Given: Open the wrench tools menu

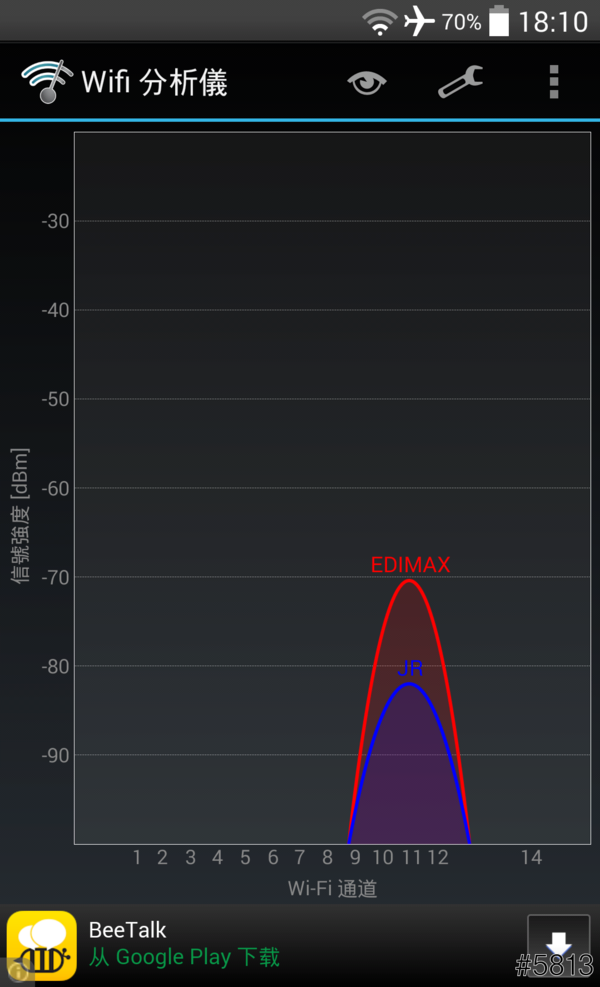Looking at the screenshot, I should tap(460, 82).
